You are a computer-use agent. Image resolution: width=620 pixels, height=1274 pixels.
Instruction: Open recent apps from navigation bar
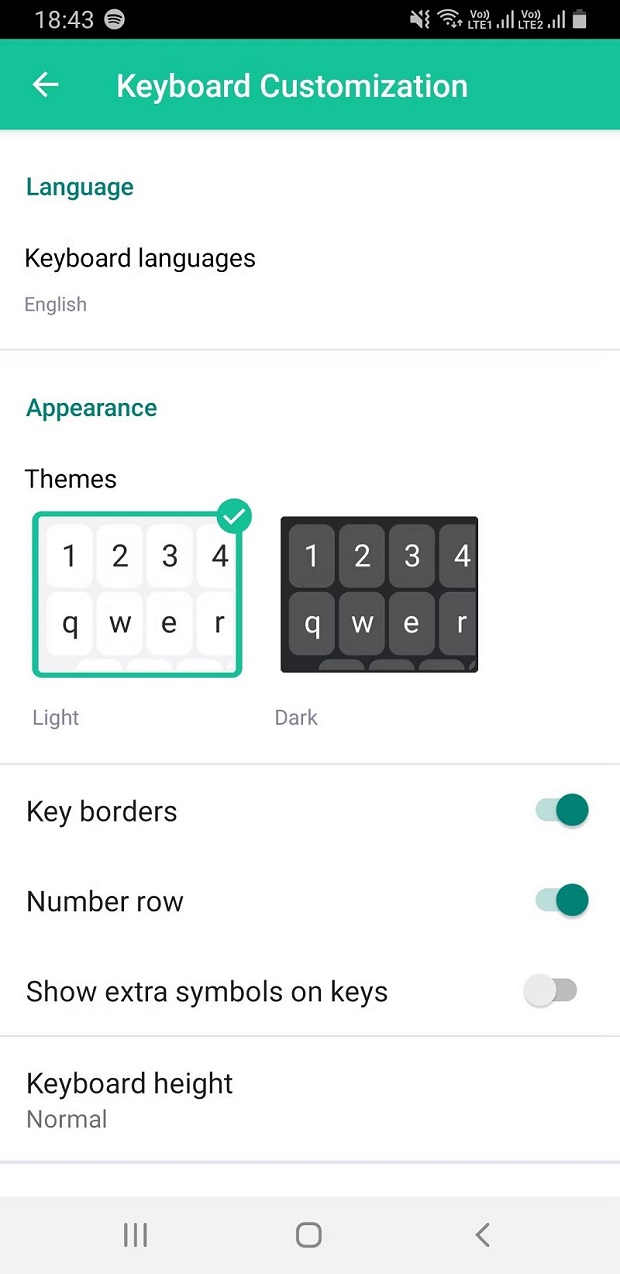135,1235
